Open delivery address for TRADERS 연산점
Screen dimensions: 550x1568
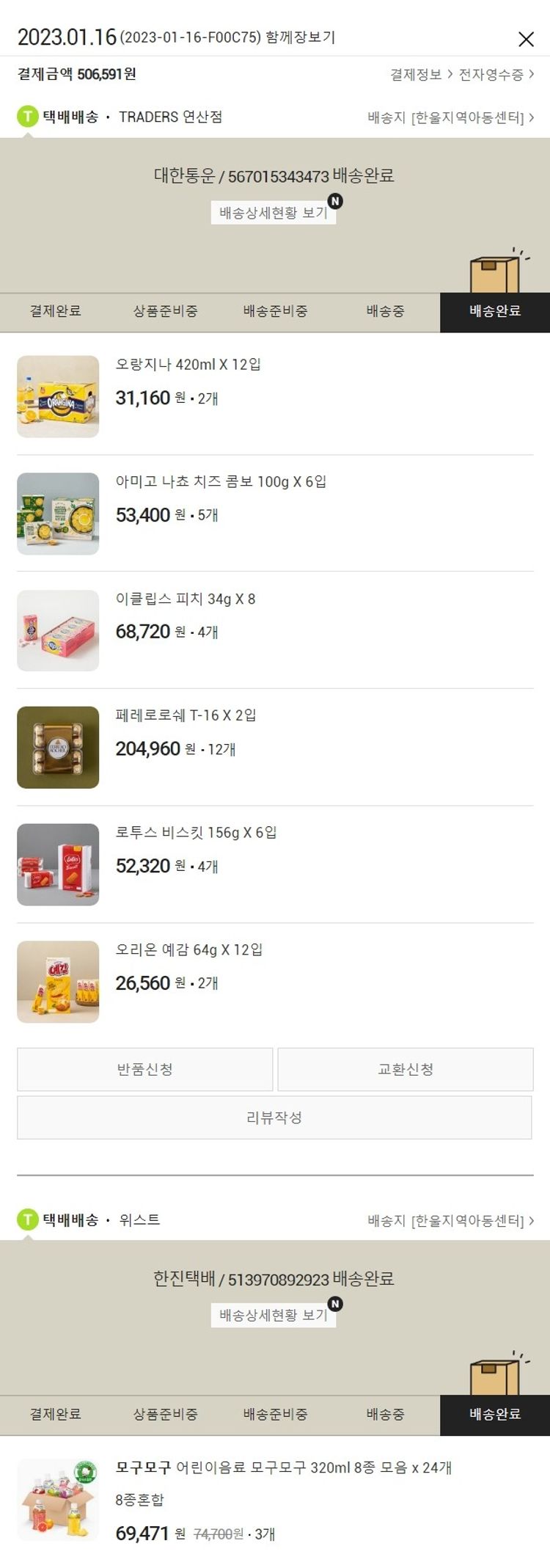coord(450,117)
